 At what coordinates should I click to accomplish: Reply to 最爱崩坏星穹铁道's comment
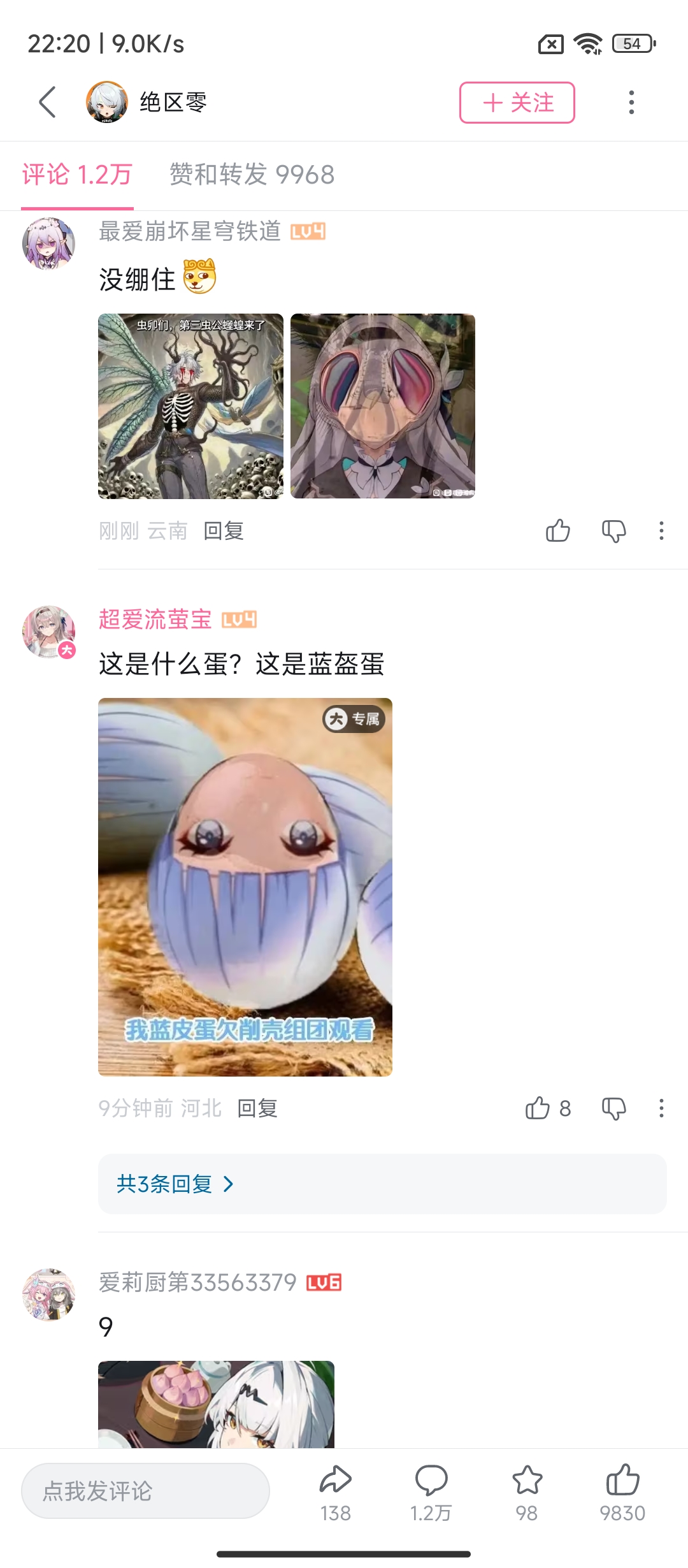click(x=224, y=530)
